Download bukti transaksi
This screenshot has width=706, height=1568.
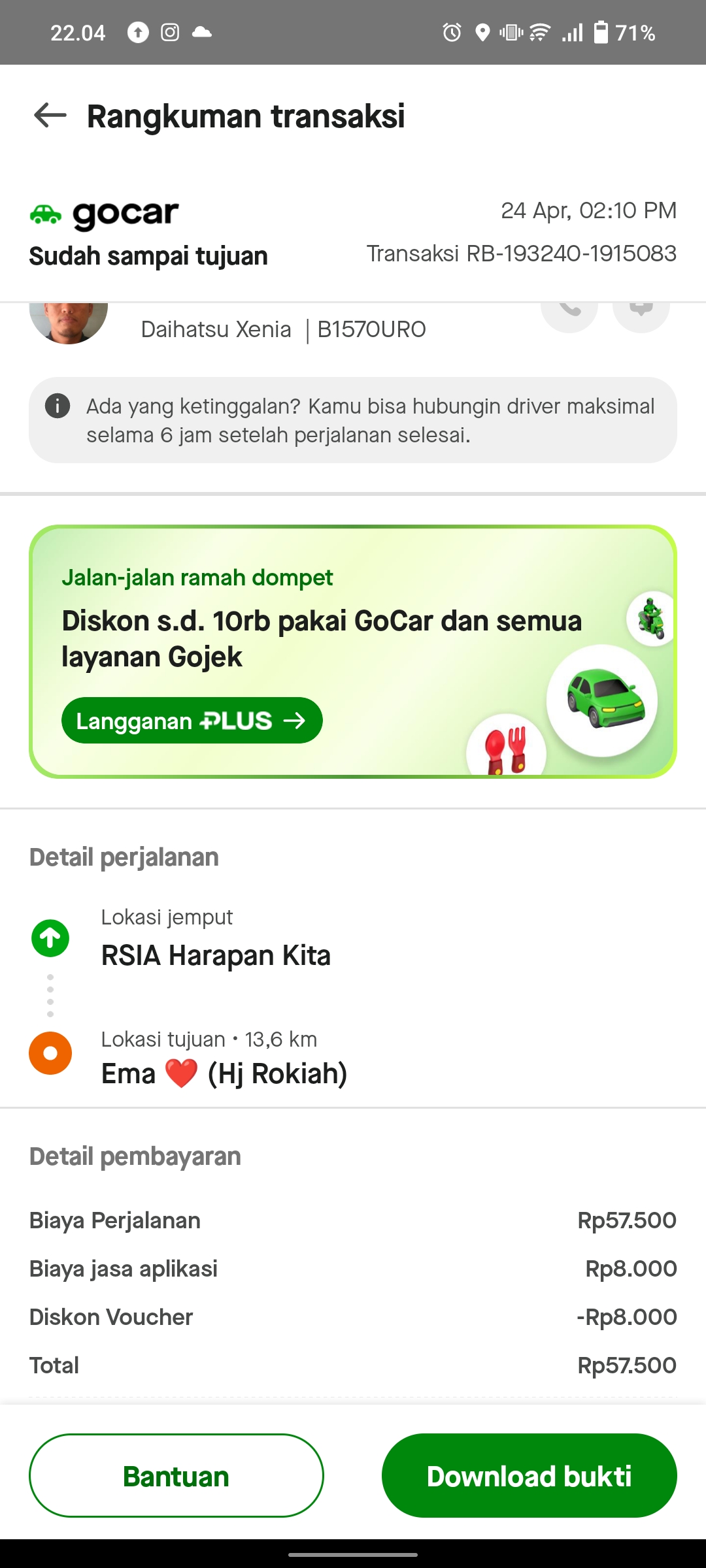click(x=529, y=1476)
